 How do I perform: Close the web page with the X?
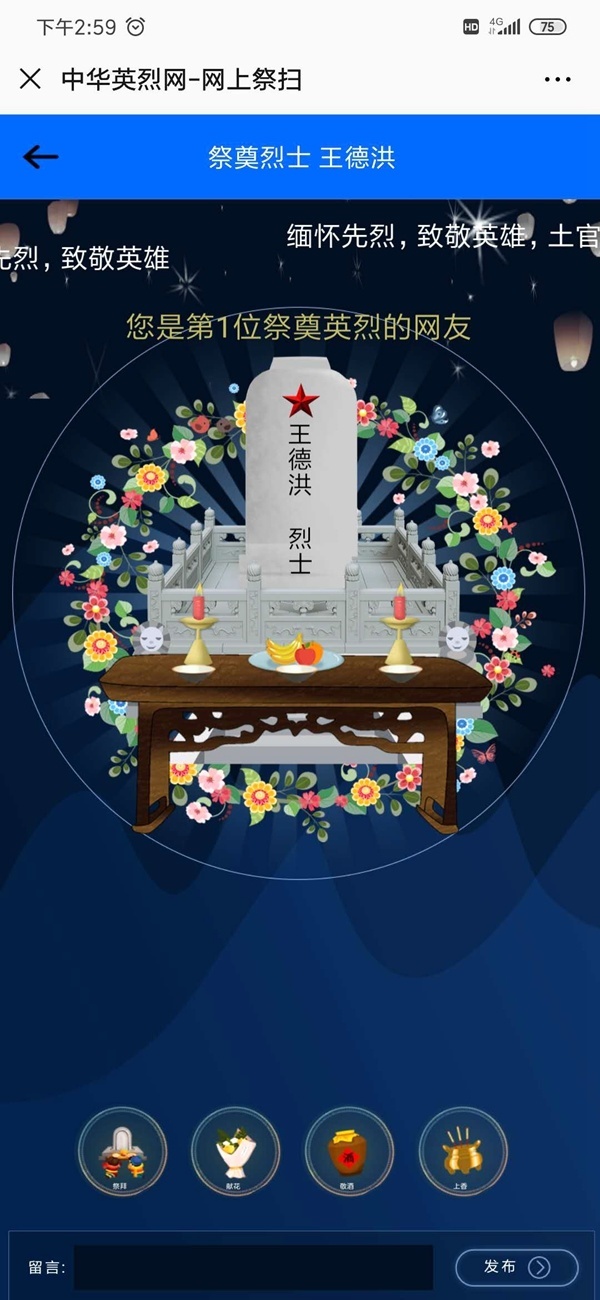30,79
